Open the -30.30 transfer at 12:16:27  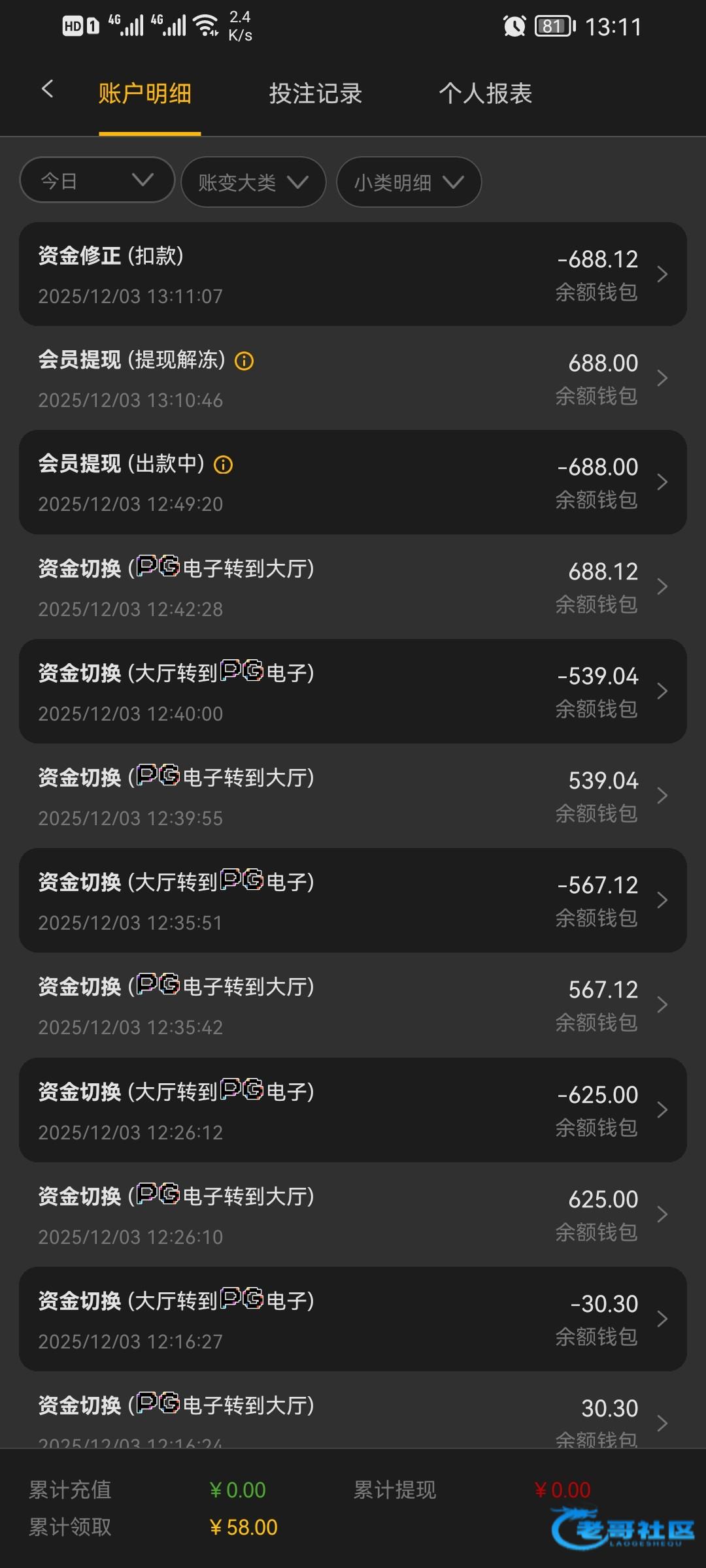coord(353,1319)
